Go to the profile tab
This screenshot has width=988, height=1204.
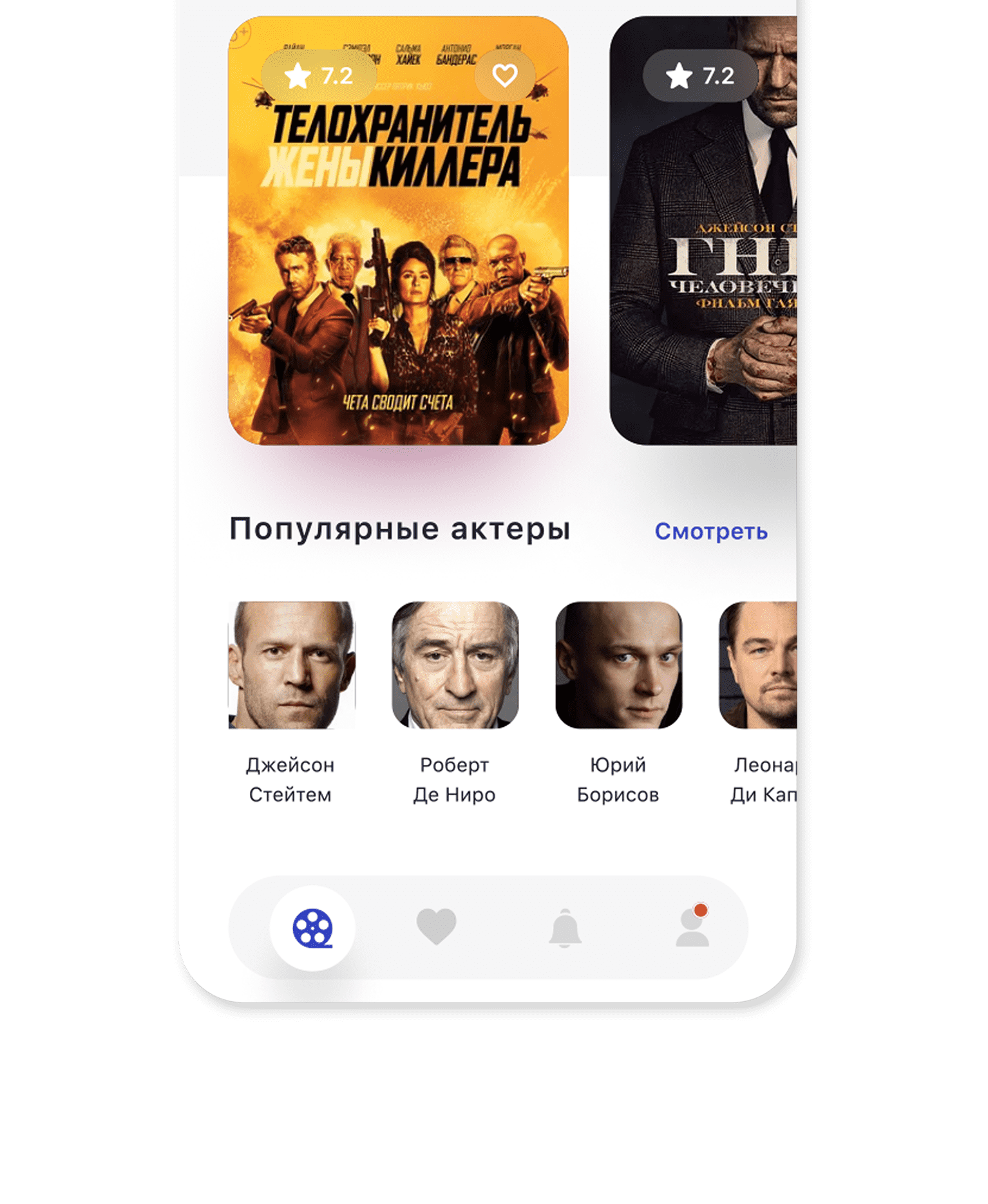pos(692,927)
